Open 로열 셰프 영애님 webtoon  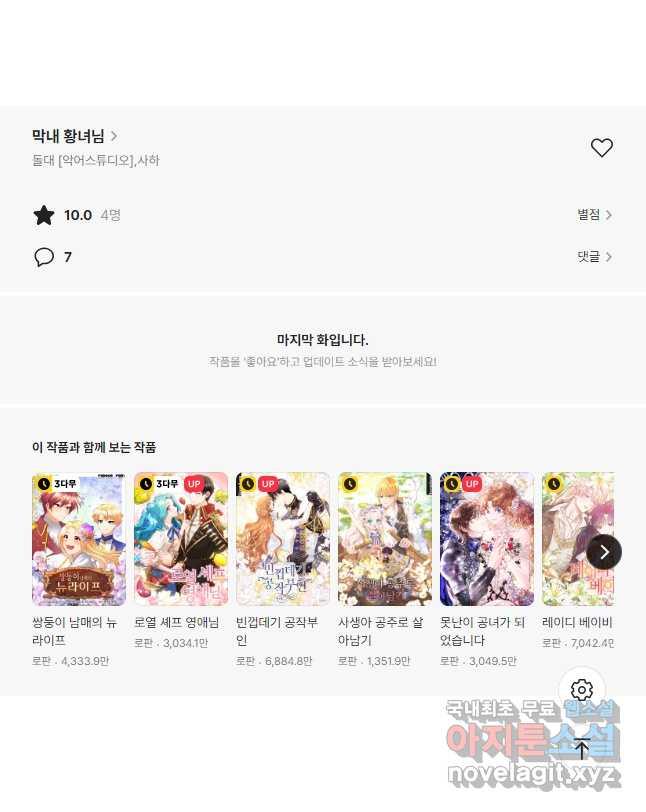click(180, 539)
